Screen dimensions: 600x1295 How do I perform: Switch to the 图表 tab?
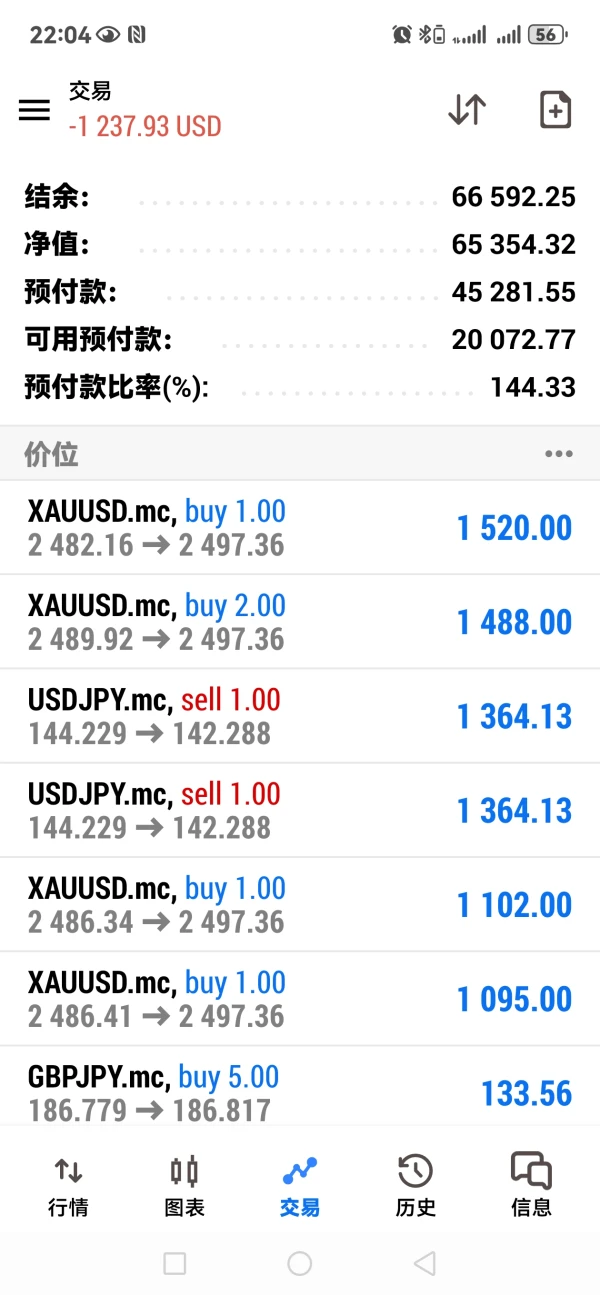pos(184,1186)
